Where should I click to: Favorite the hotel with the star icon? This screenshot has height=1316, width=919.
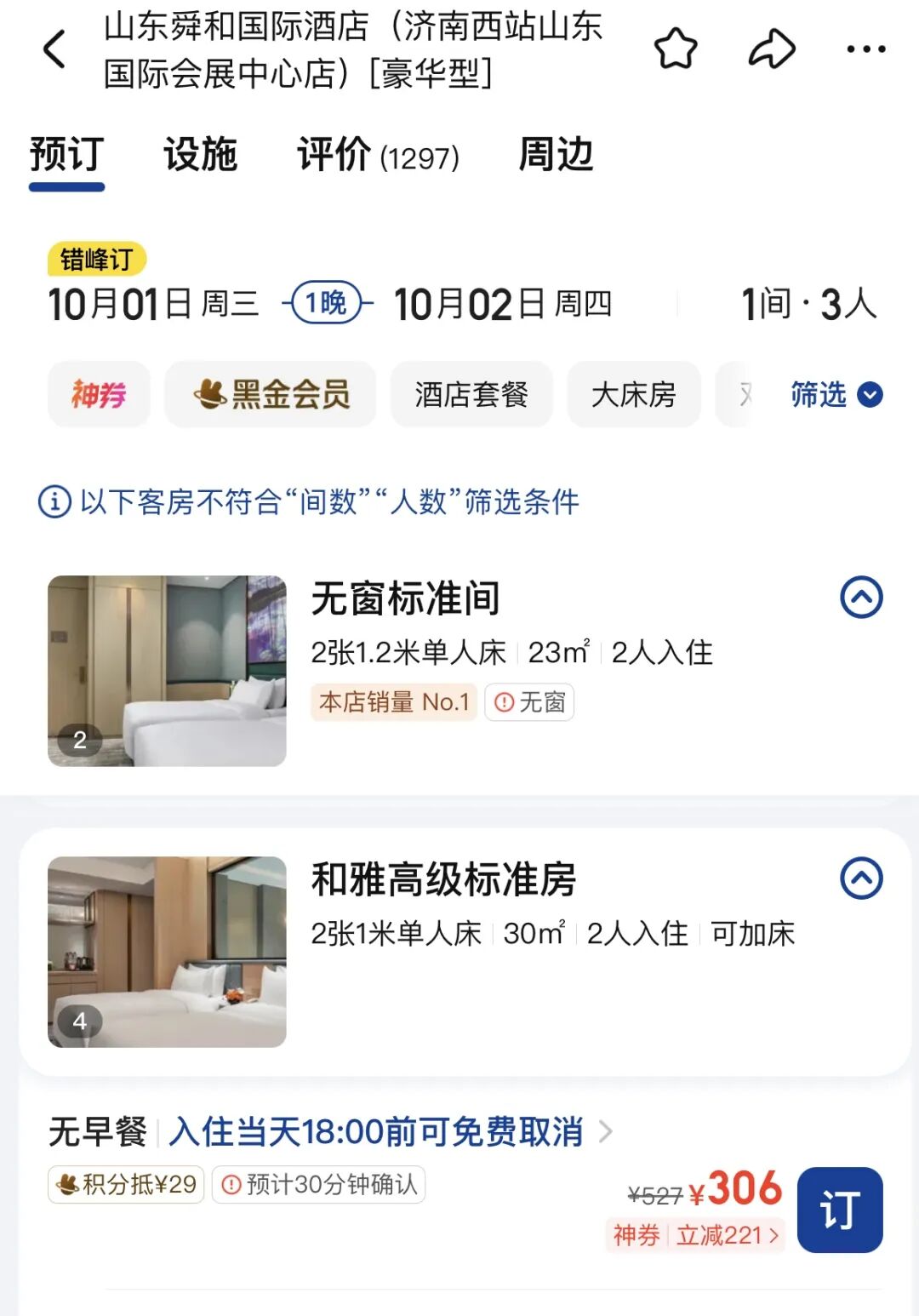click(x=676, y=49)
